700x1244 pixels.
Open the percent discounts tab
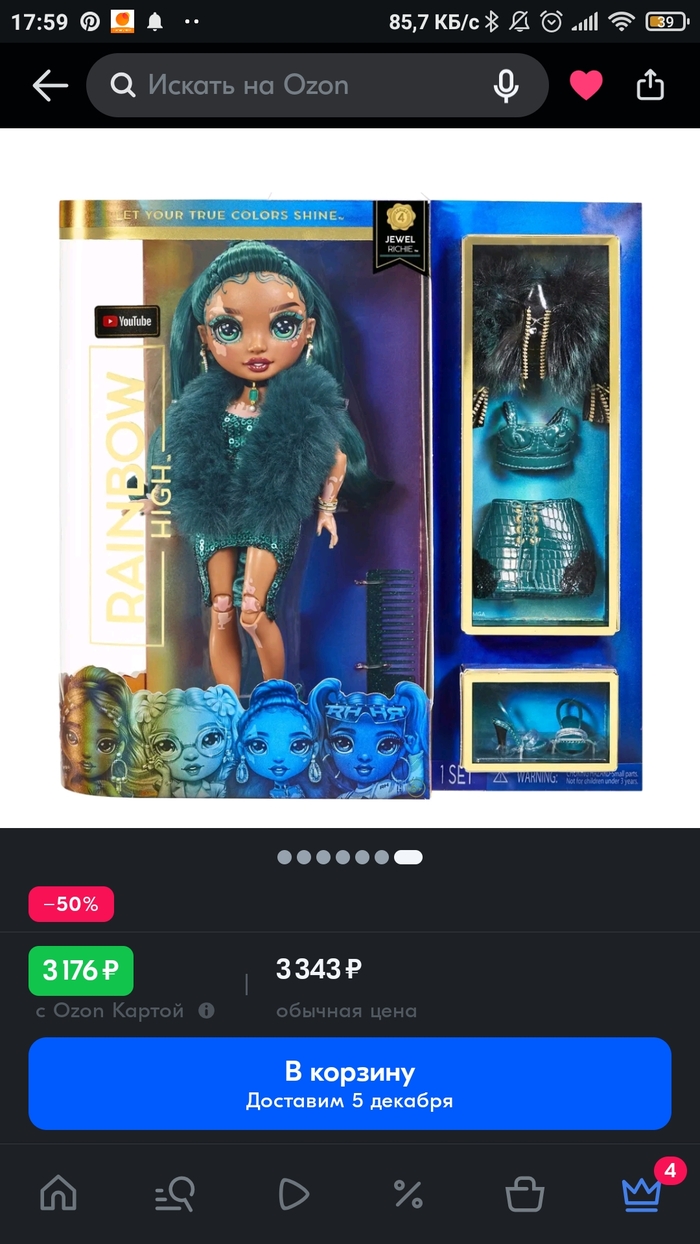pos(408,1193)
